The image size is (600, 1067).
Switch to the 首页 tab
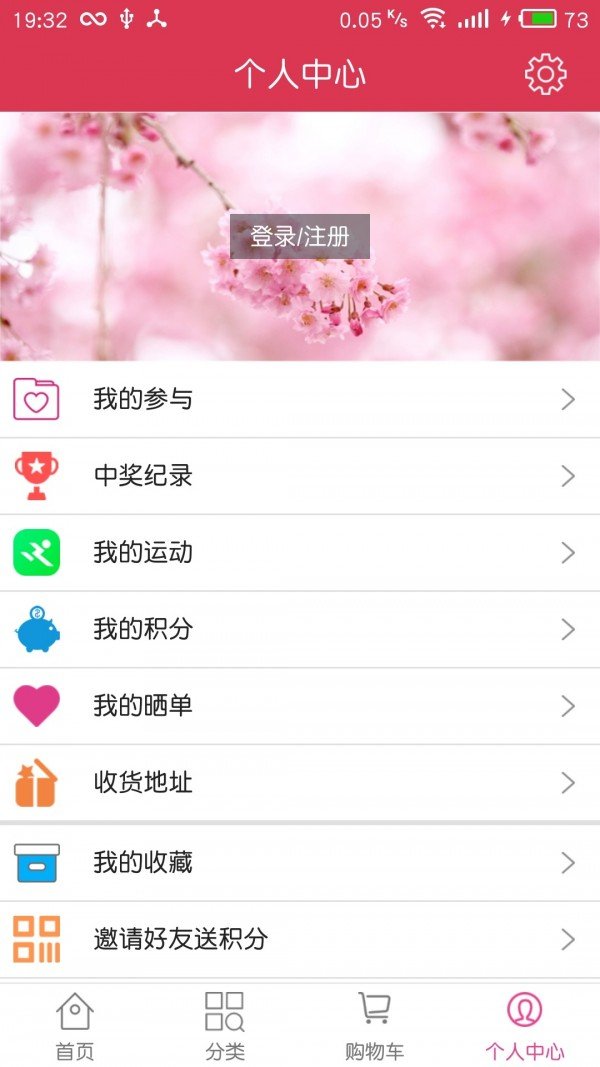point(75,1026)
